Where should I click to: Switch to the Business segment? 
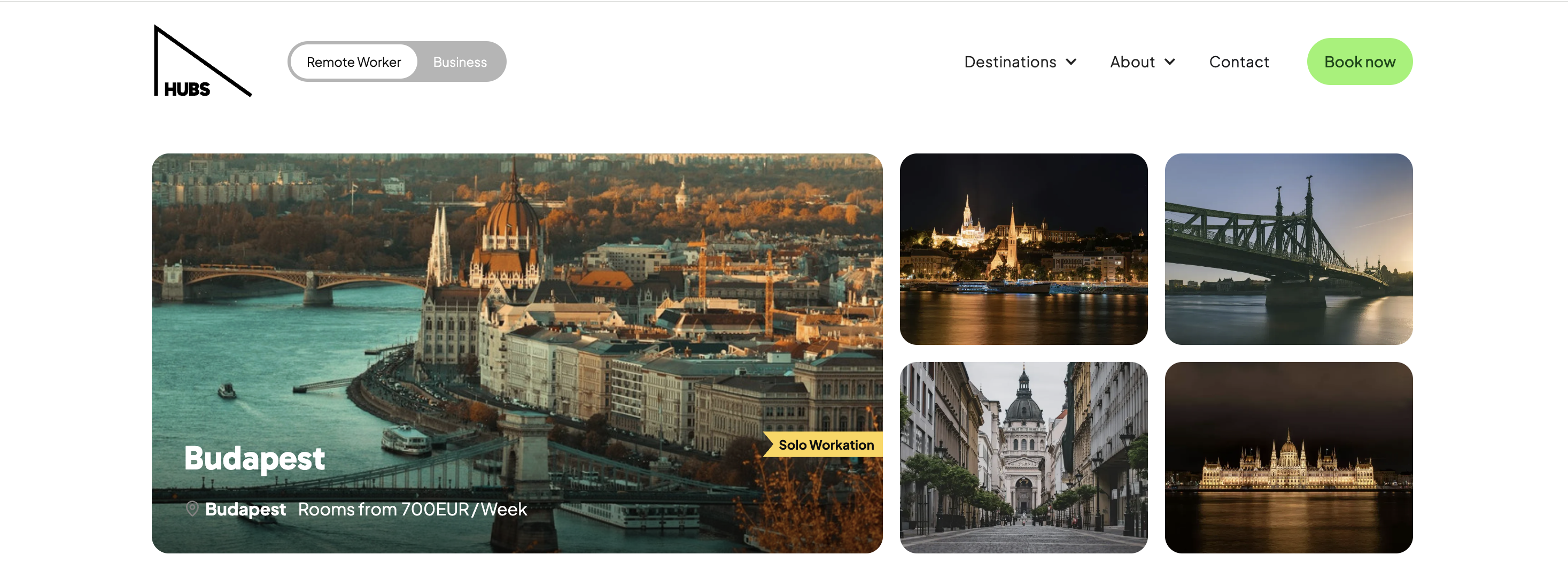coord(460,62)
